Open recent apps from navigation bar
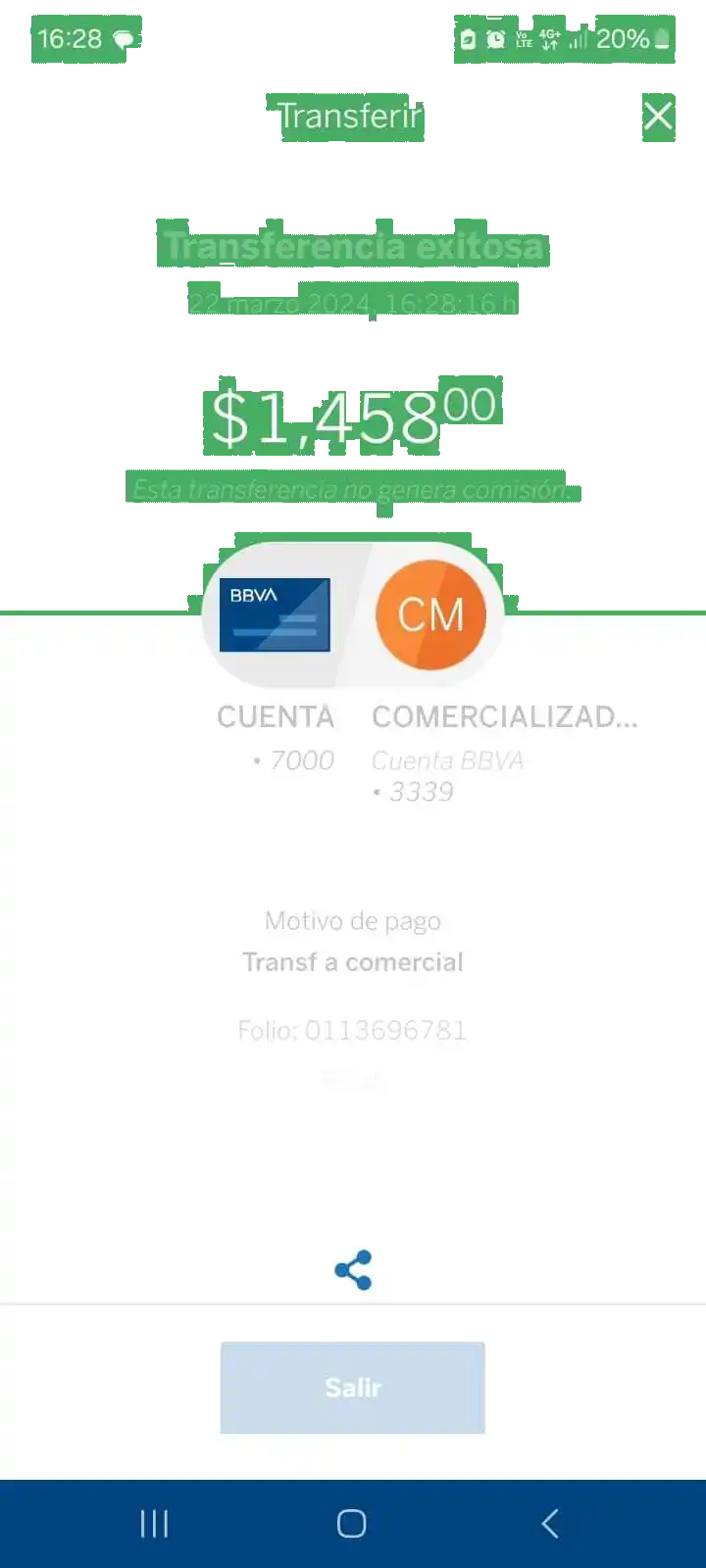 (x=154, y=1523)
